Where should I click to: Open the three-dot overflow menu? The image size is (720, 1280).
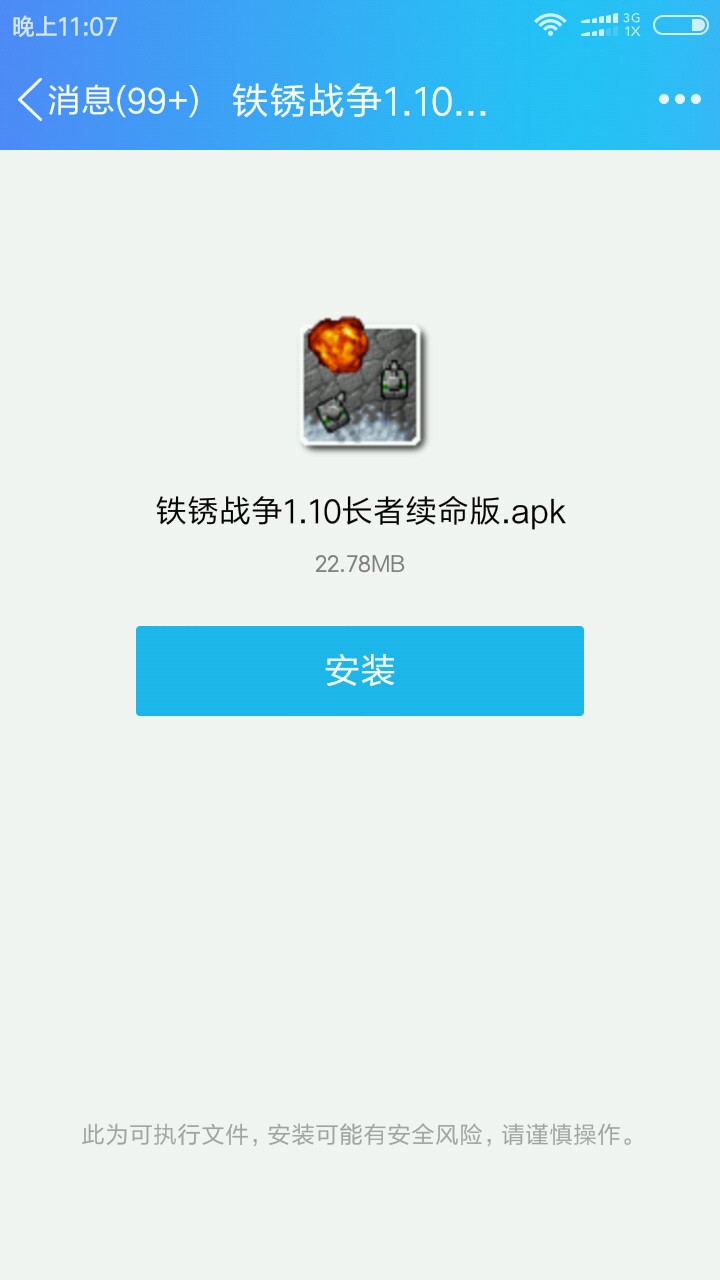click(x=679, y=99)
